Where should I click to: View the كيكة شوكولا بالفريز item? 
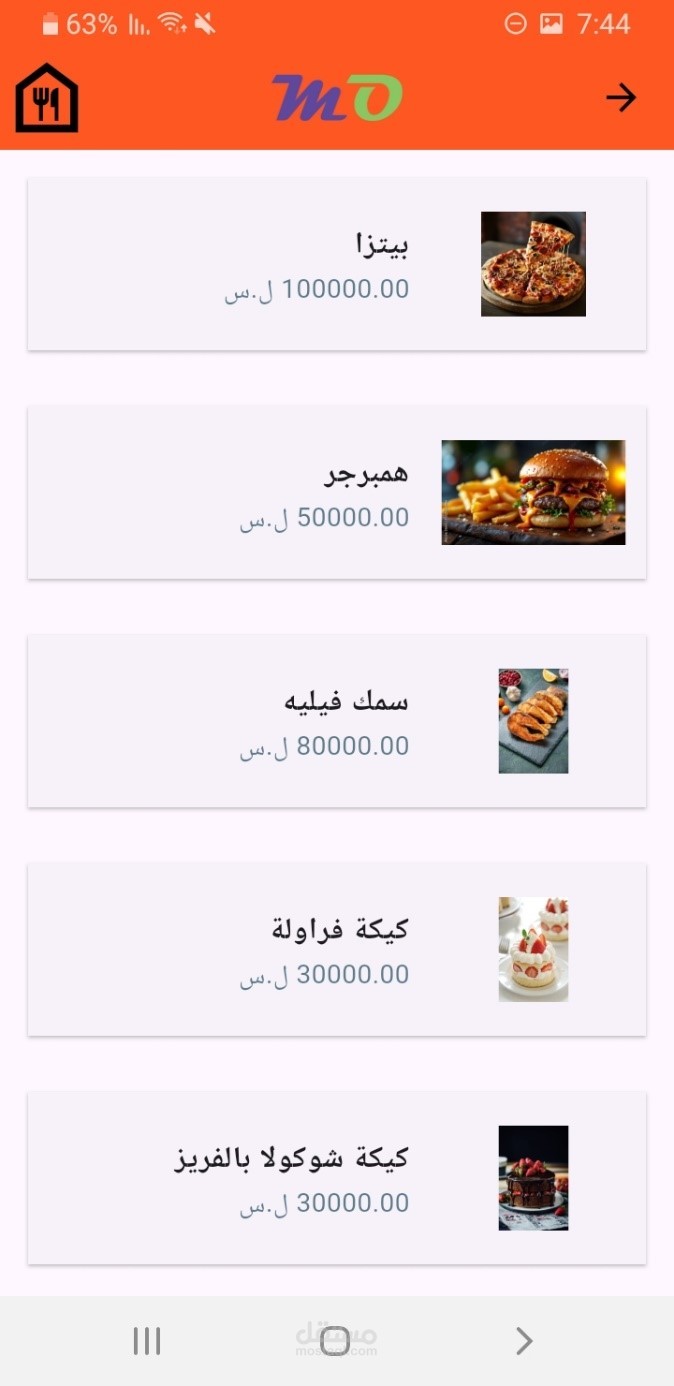coord(337,1178)
